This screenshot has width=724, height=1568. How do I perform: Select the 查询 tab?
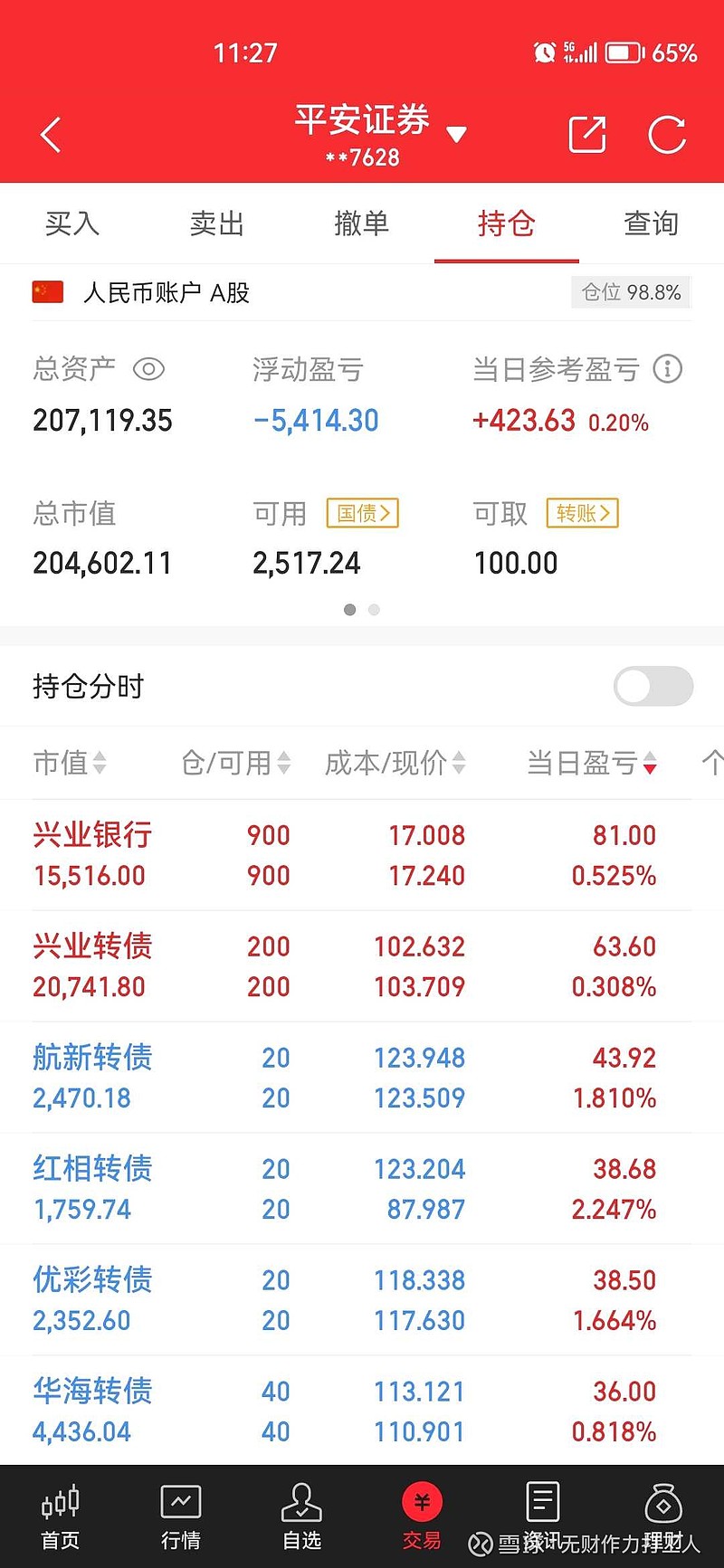click(652, 223)
